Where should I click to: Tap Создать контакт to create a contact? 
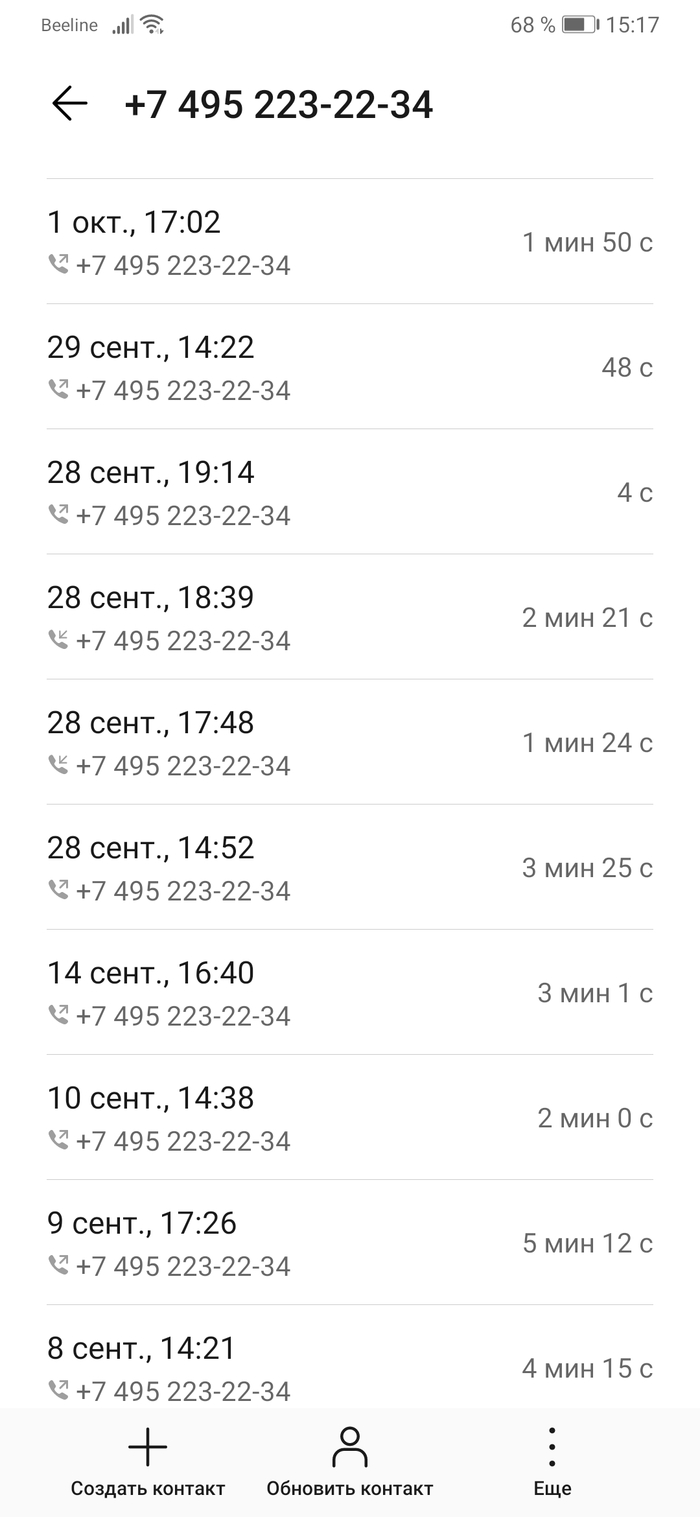tap(148, 1461)
